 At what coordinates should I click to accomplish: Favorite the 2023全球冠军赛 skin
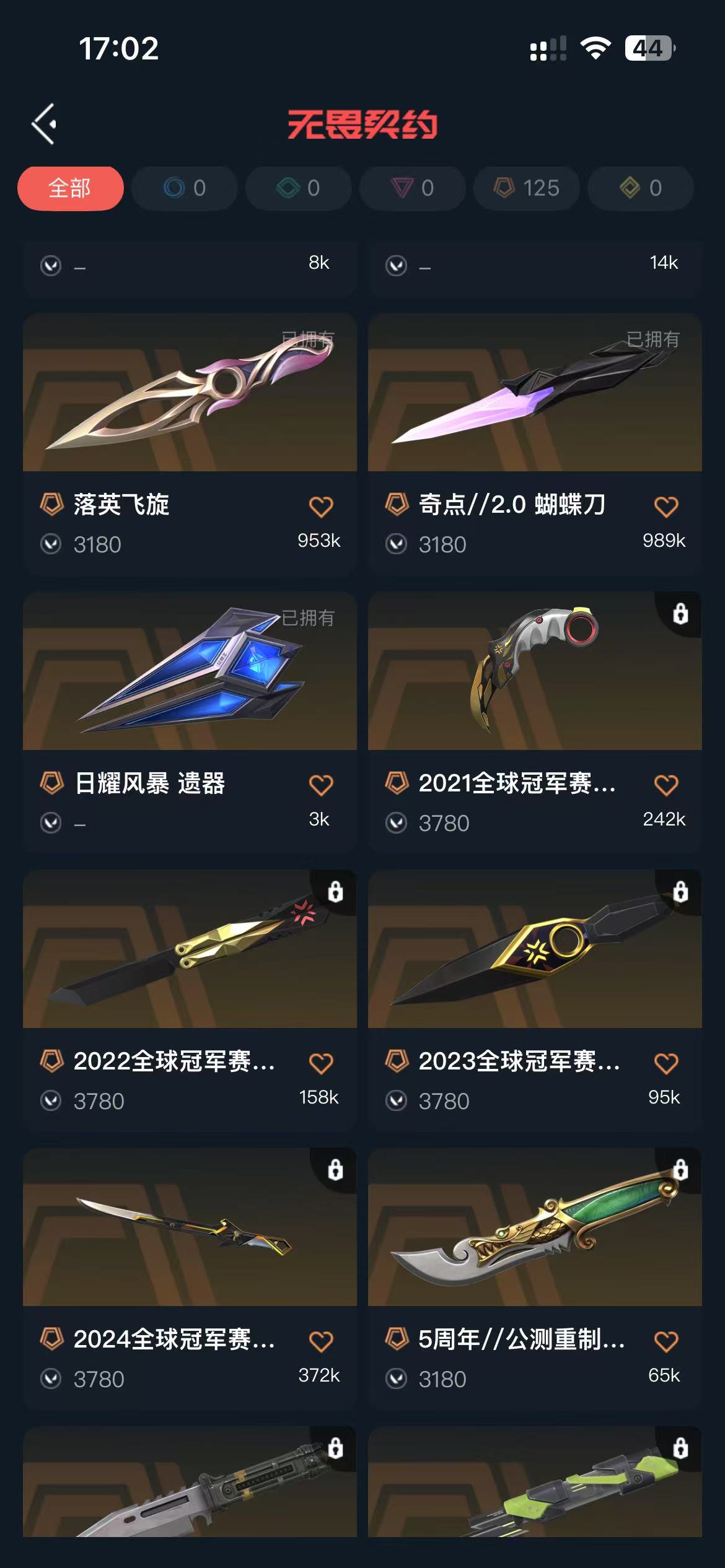[666, 1063]
